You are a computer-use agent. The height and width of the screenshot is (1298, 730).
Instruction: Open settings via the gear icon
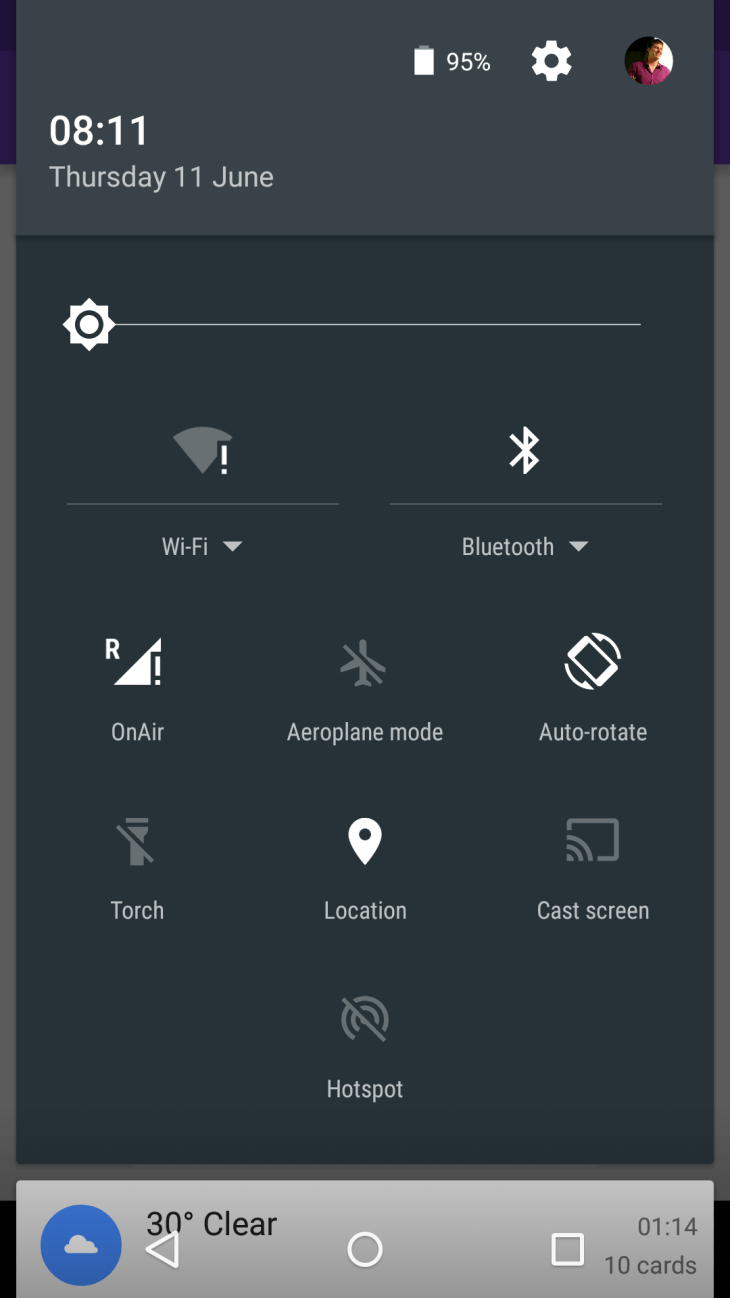pyautogui.click(x=551, y=62)
